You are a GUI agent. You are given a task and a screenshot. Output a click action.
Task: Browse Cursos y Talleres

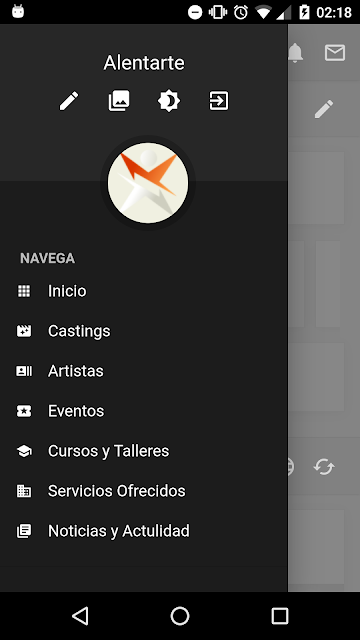click(144, 451)
